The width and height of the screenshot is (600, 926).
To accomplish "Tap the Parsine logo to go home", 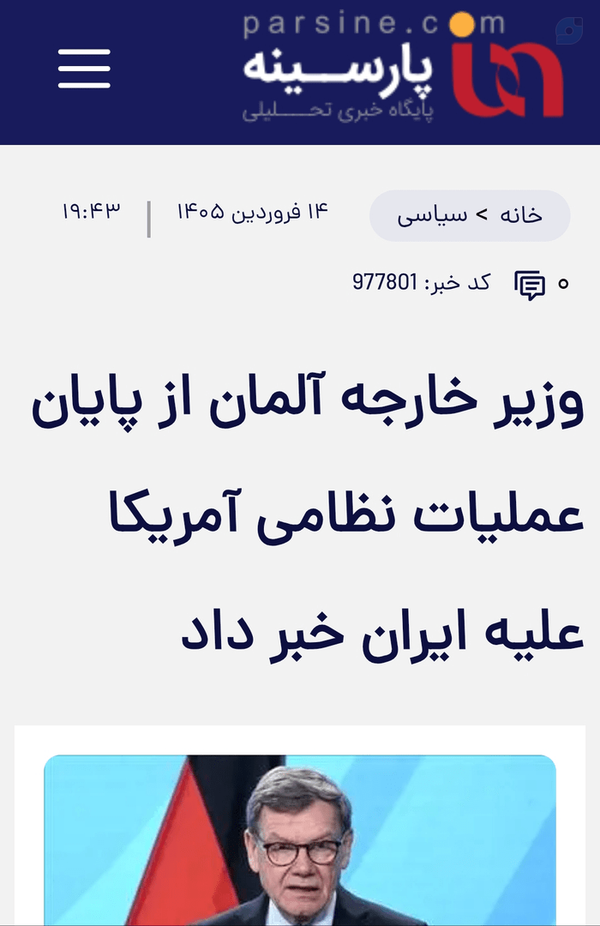I will click(x=403, y=68).
